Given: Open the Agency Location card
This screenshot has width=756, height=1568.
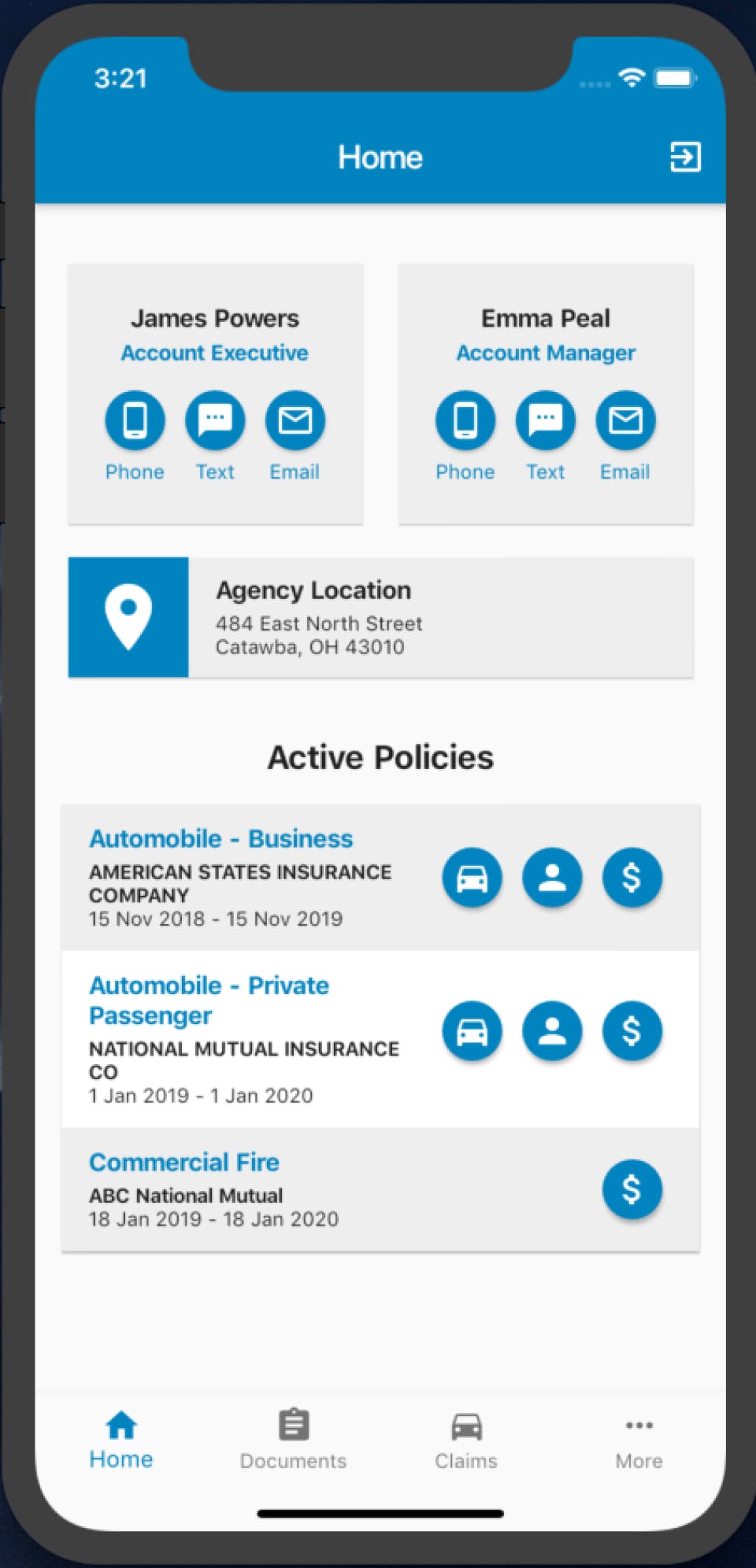Looking at the screenshot, I should point(380,617).
